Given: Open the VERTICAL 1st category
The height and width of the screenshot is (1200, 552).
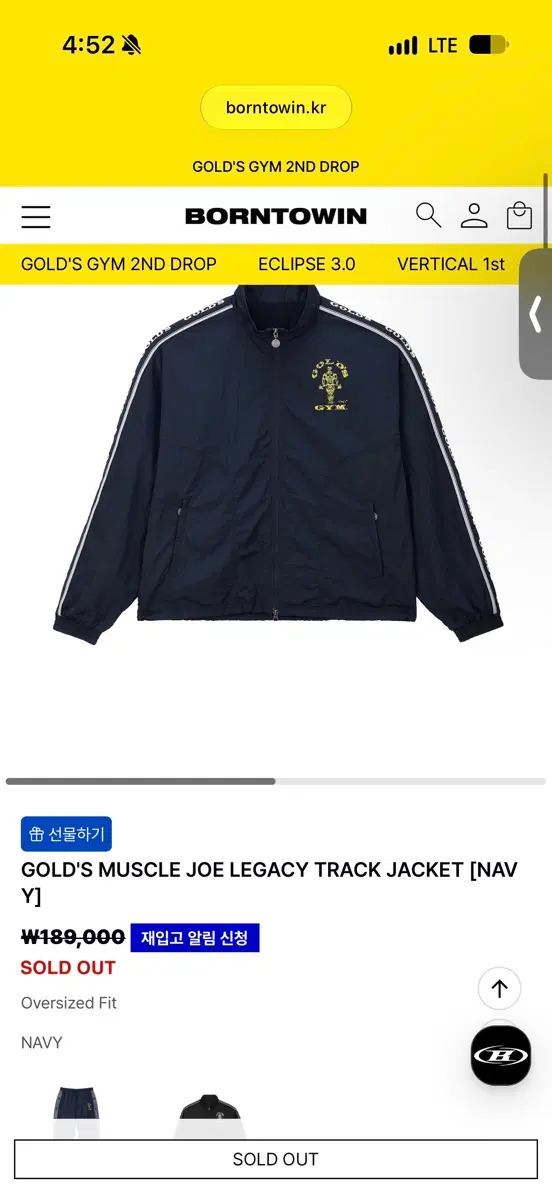Looking at the screenshot, I should [451, 264].
